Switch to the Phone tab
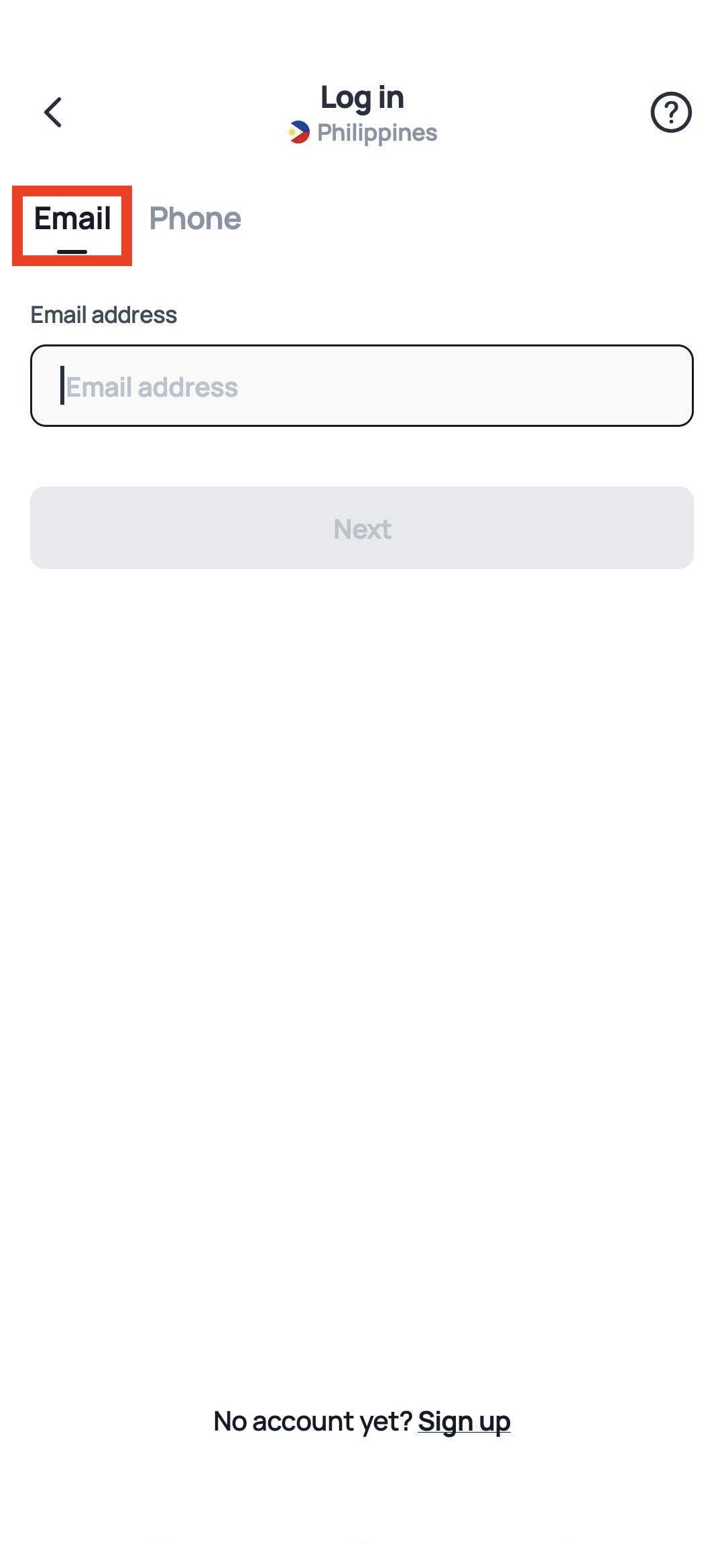The height and width of the screenshot is (1568, 724). 194,219
